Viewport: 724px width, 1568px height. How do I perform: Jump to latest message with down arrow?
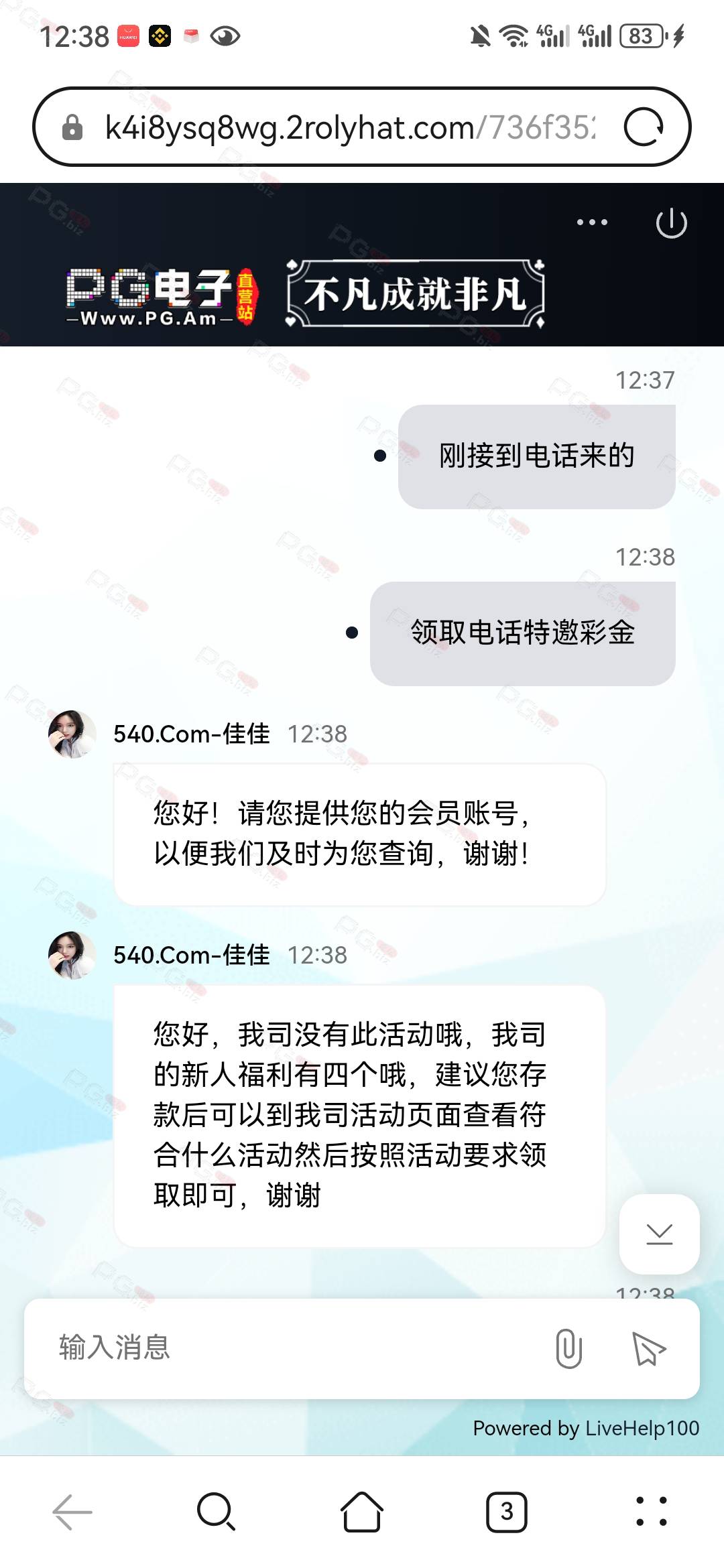coord(660,1234)
